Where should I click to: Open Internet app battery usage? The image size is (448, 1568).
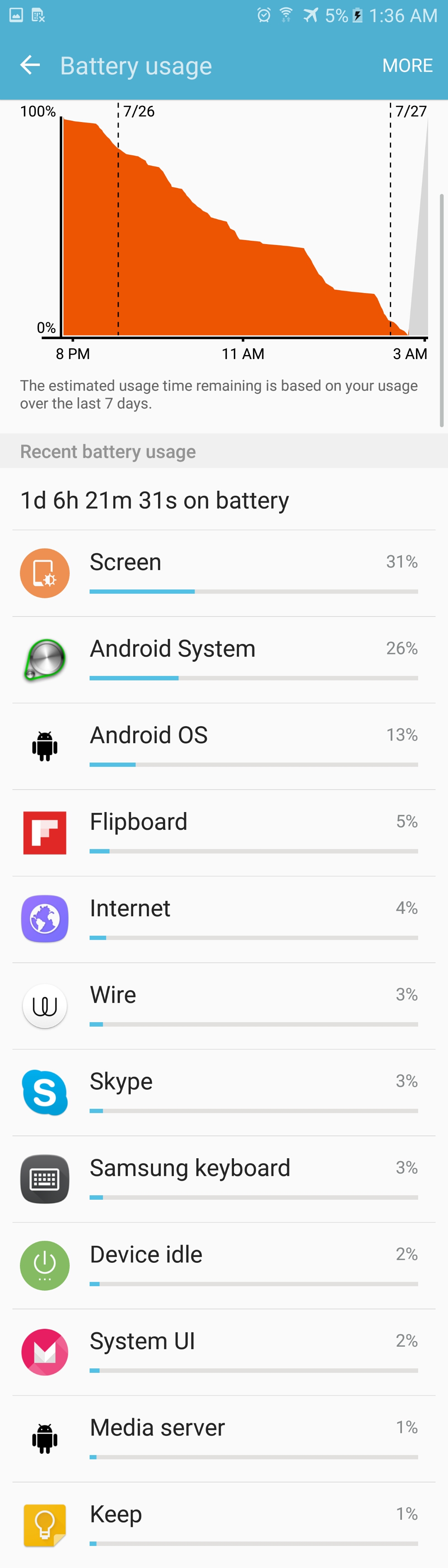pos(224,919)
